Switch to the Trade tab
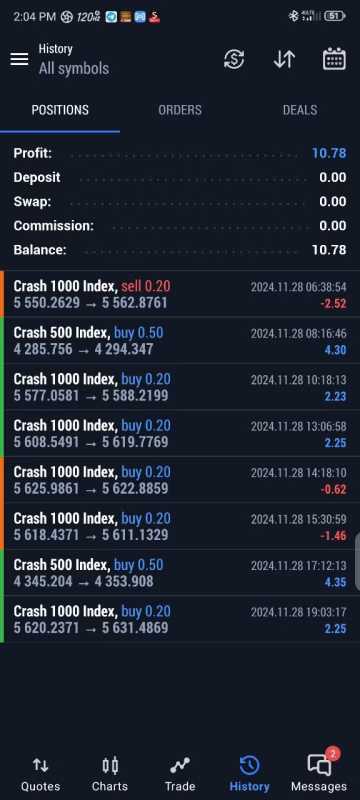Viewport: 360px width, 800px height. coord(179,774)
